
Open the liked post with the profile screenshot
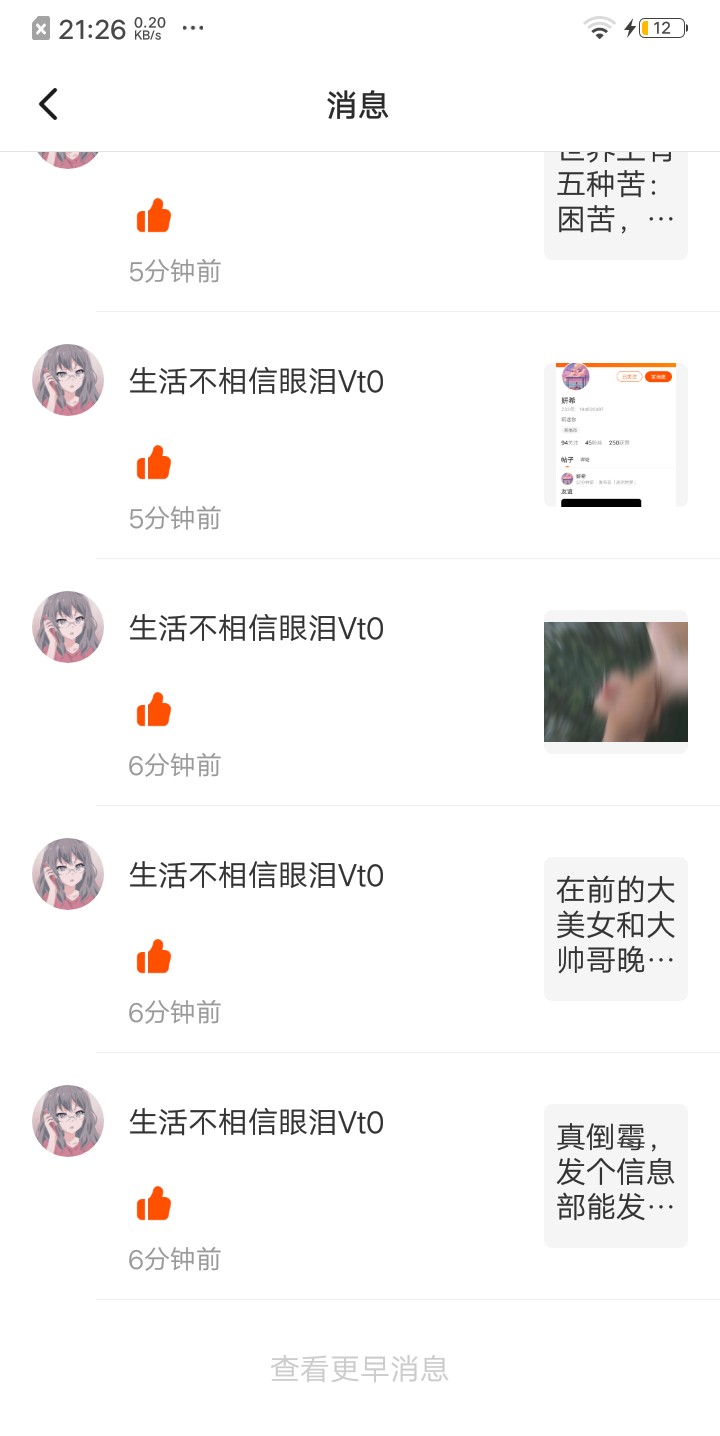coord(616,435)
